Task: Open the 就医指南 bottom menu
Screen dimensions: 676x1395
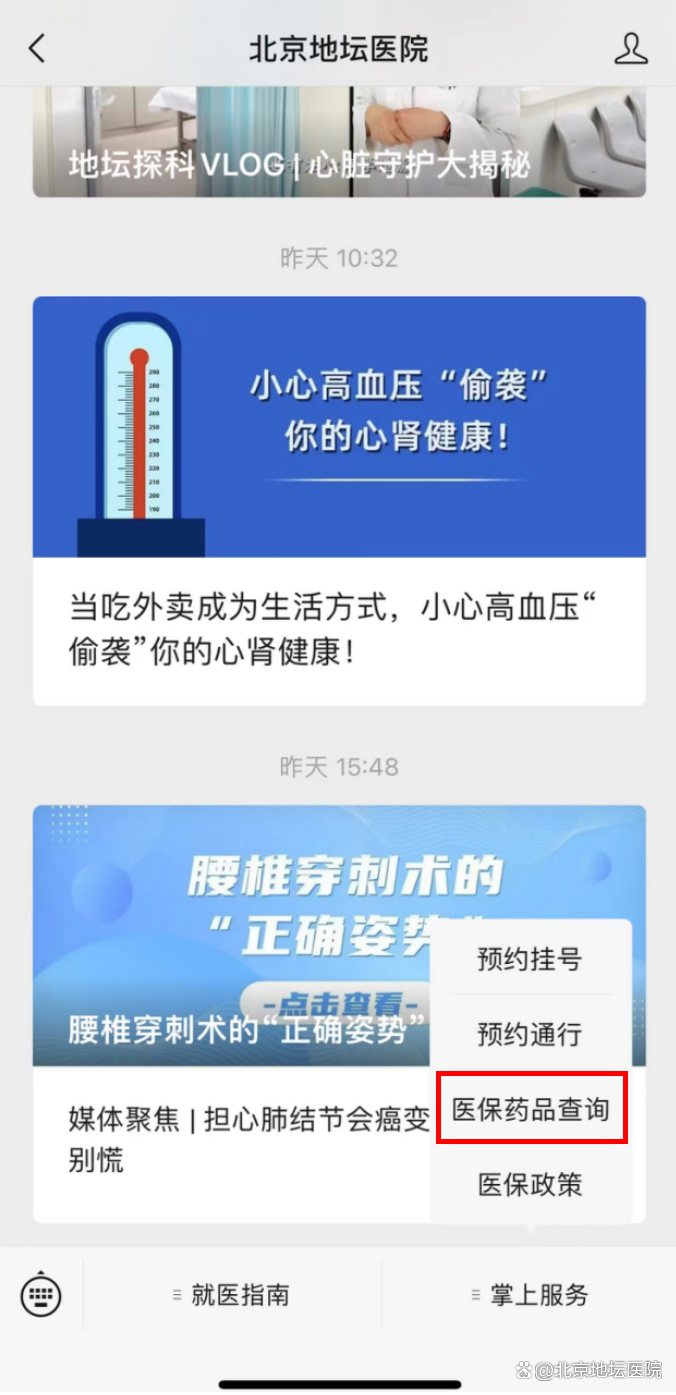Action: (x=232, y=1296)
